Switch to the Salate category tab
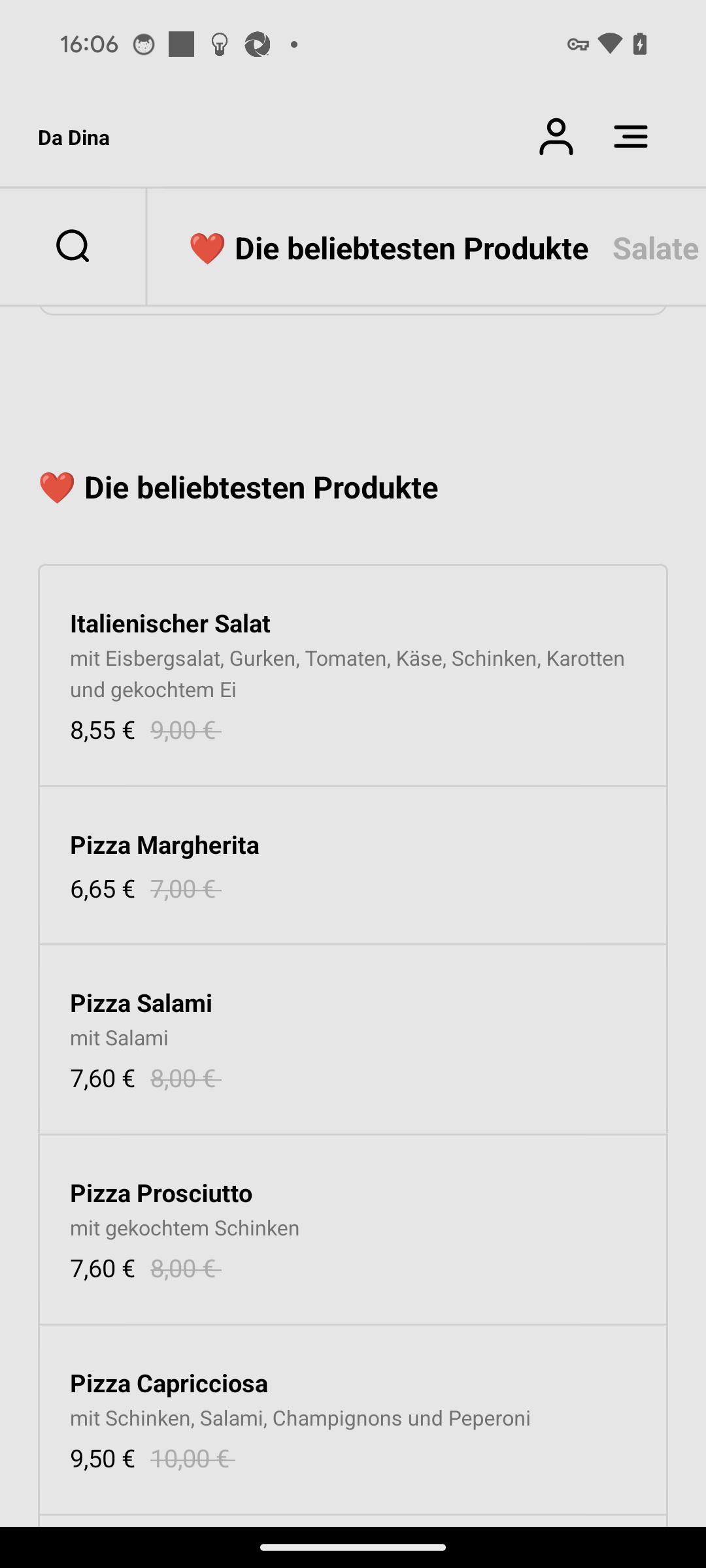 [x=656, y=248]
